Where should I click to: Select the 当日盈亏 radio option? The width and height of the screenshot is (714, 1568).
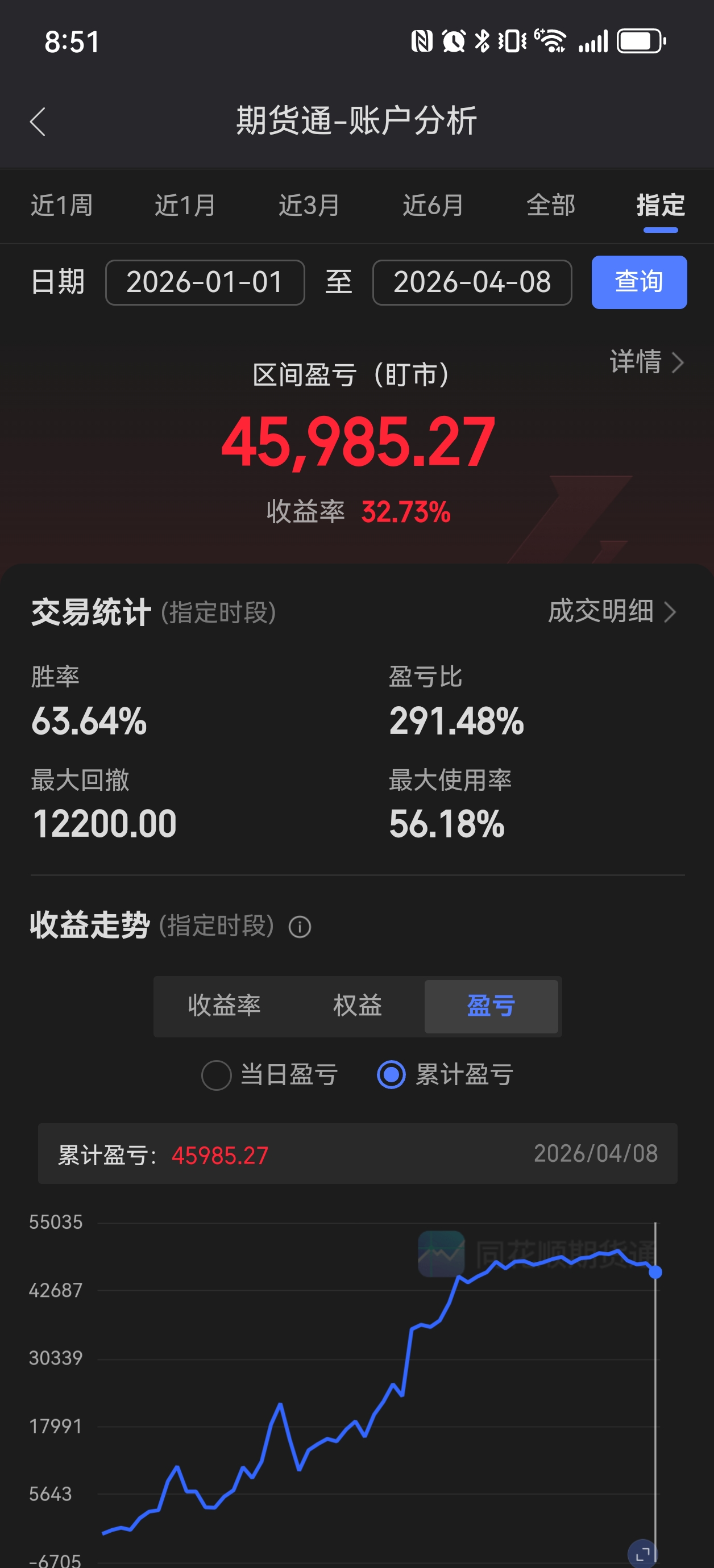(x=217, y=1075)
